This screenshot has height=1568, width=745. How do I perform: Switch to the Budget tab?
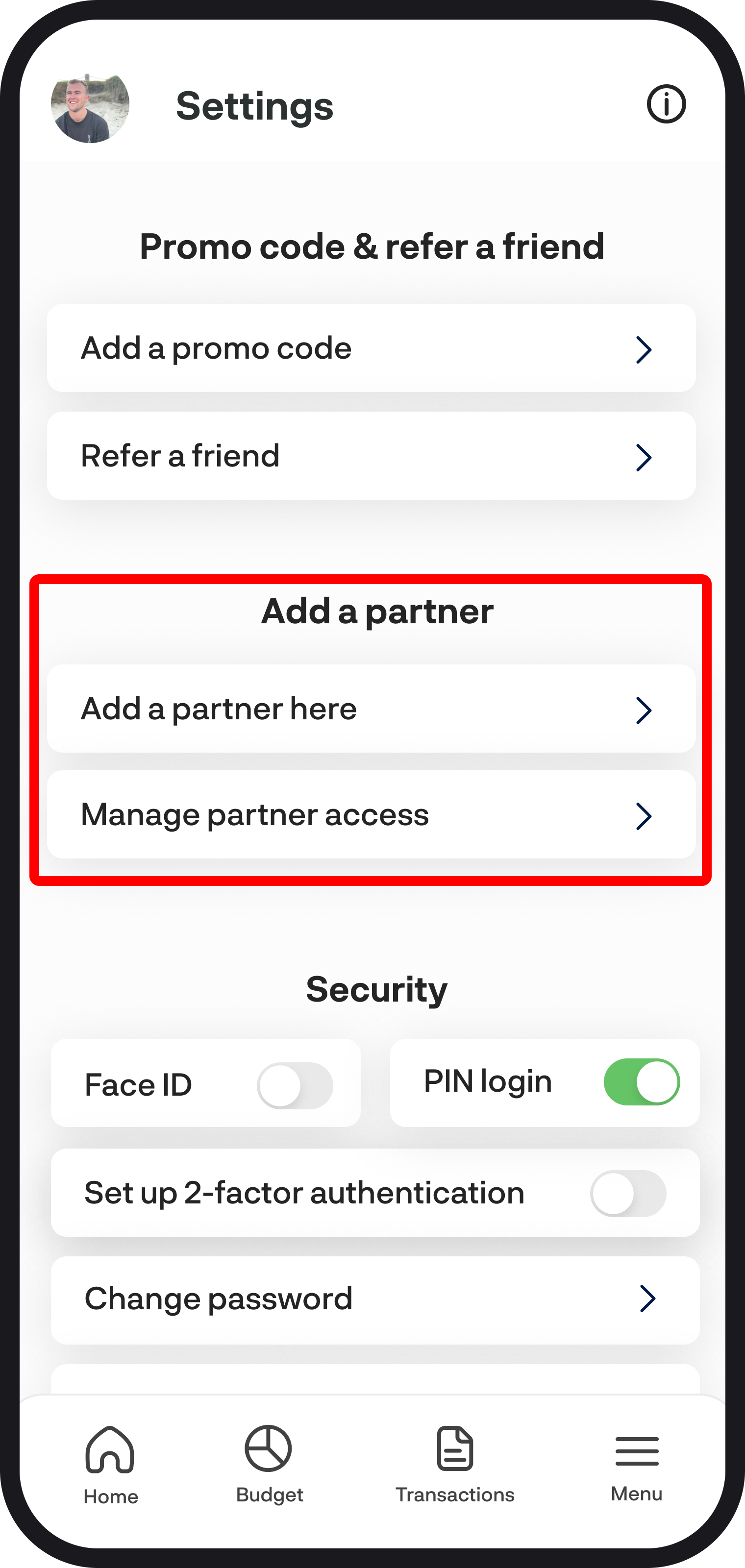(269, 1464)
